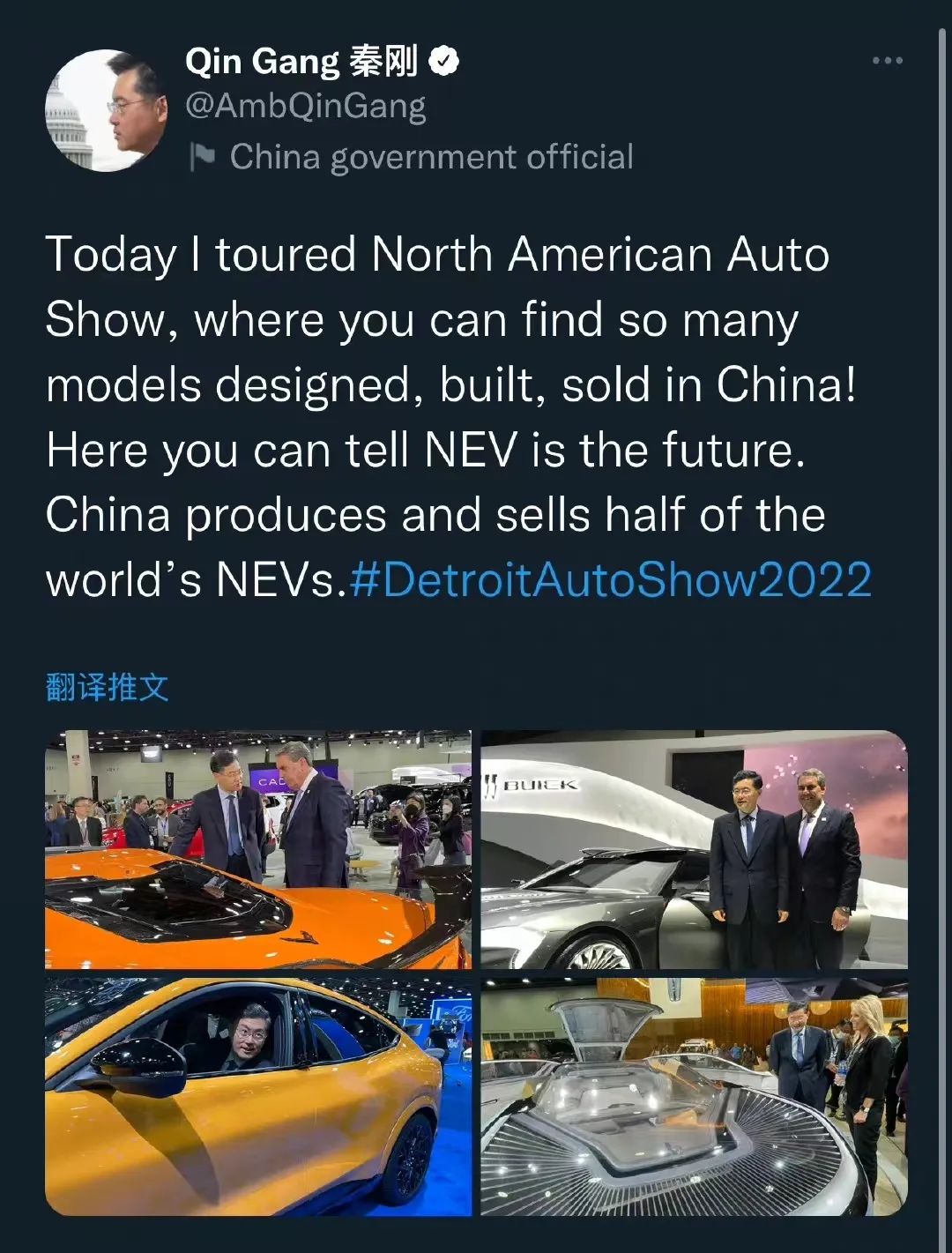This screenshot has height=1253, width=952.
Task: Open the @AmbQinGang profile handle
Action: tap(305, 106)
